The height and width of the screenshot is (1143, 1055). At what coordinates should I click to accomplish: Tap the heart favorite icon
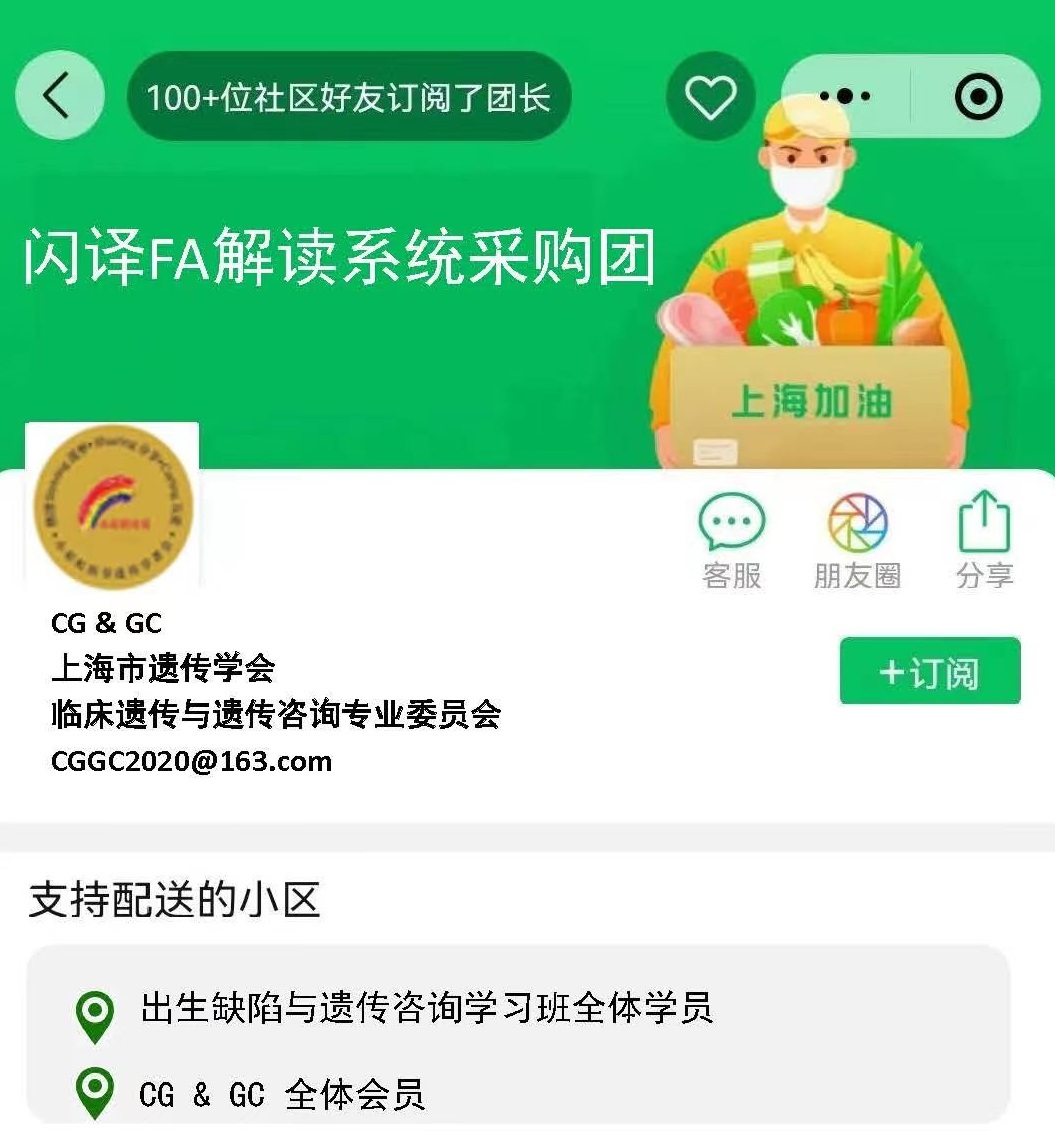coord(710,97)
